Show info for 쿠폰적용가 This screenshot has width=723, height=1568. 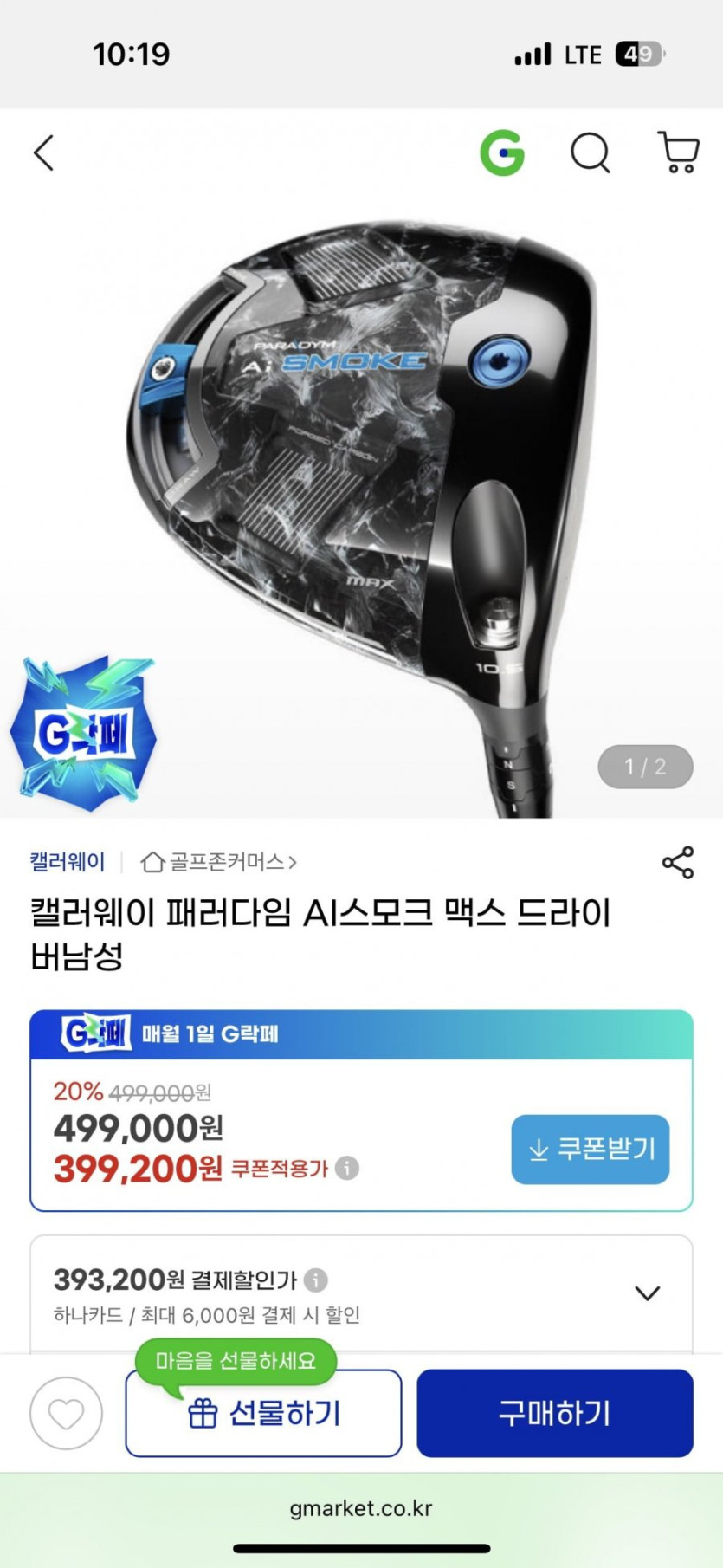coord(347,1168)
